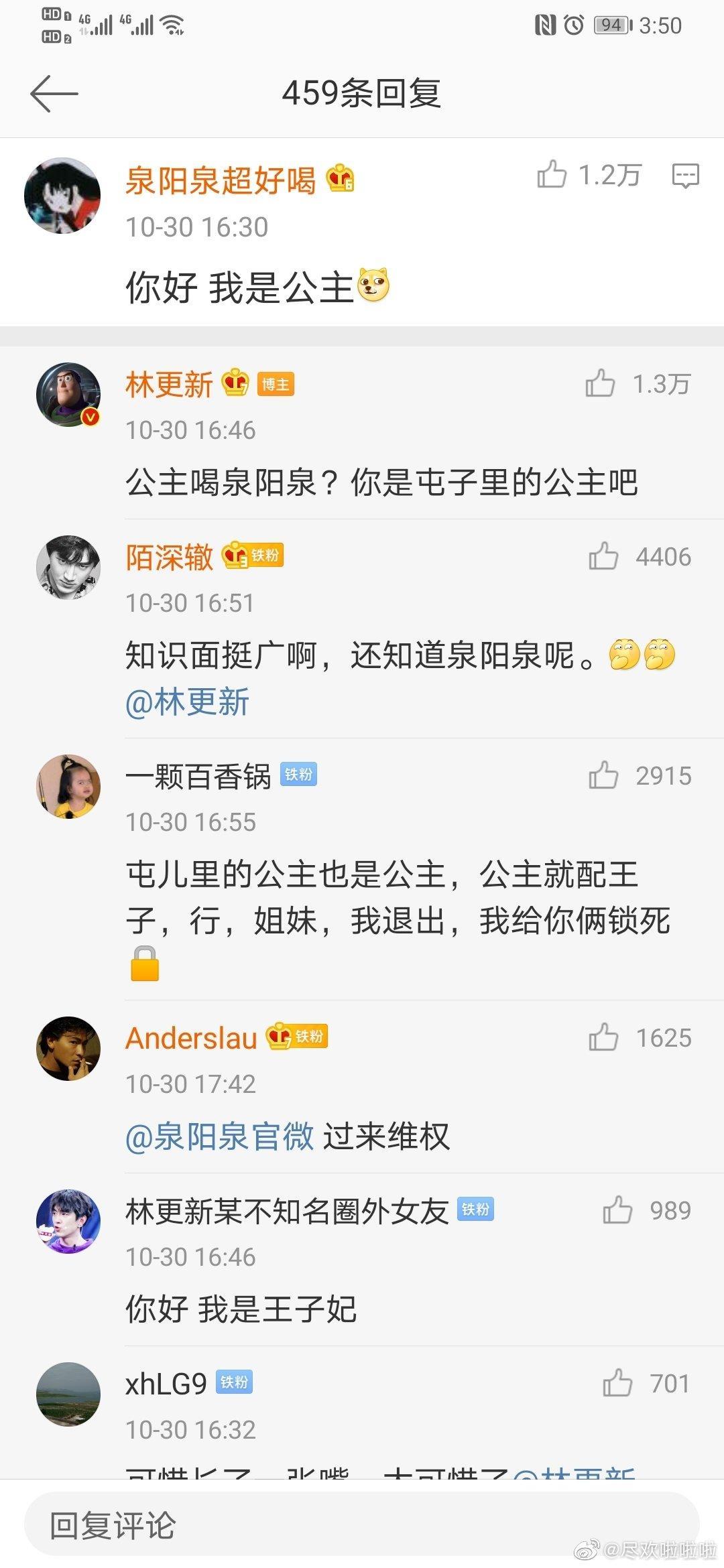The height and width of the screenshot is (1568, 724).
Task: Open 一颗百香锅's profile by username
Action: click(x=198, y=776)
